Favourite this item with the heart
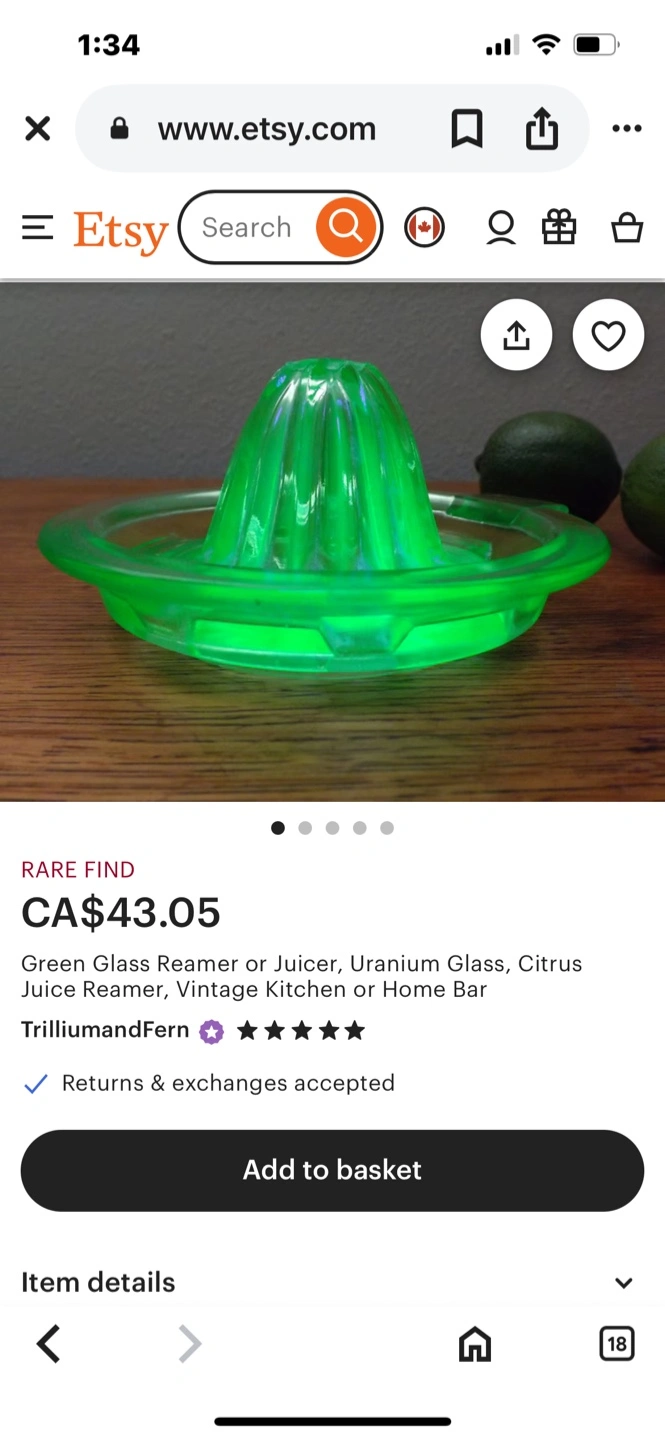665x1440 pixels. tap(608, 336)
